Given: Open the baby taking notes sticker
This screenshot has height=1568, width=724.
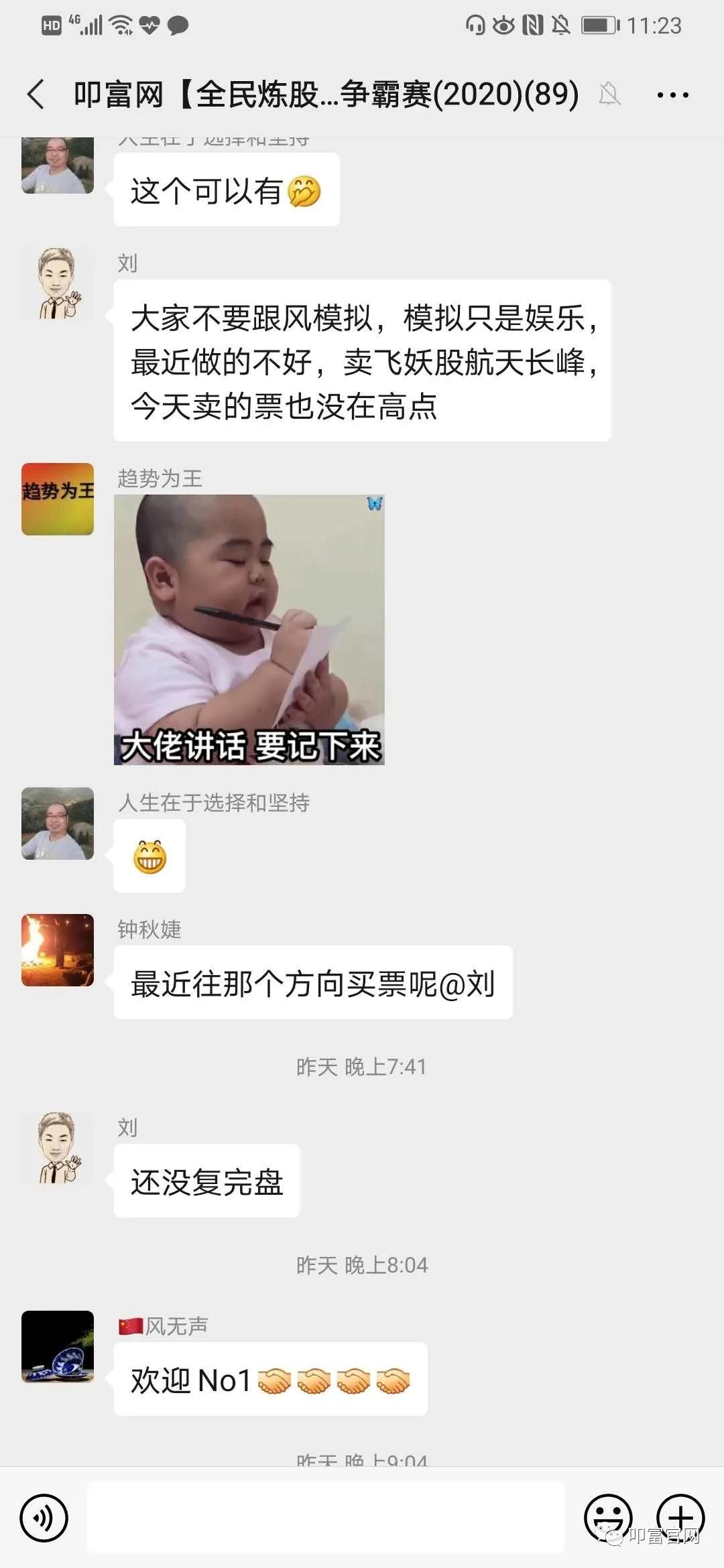Looking at the screenshot, I should click(x=249, y=629).
